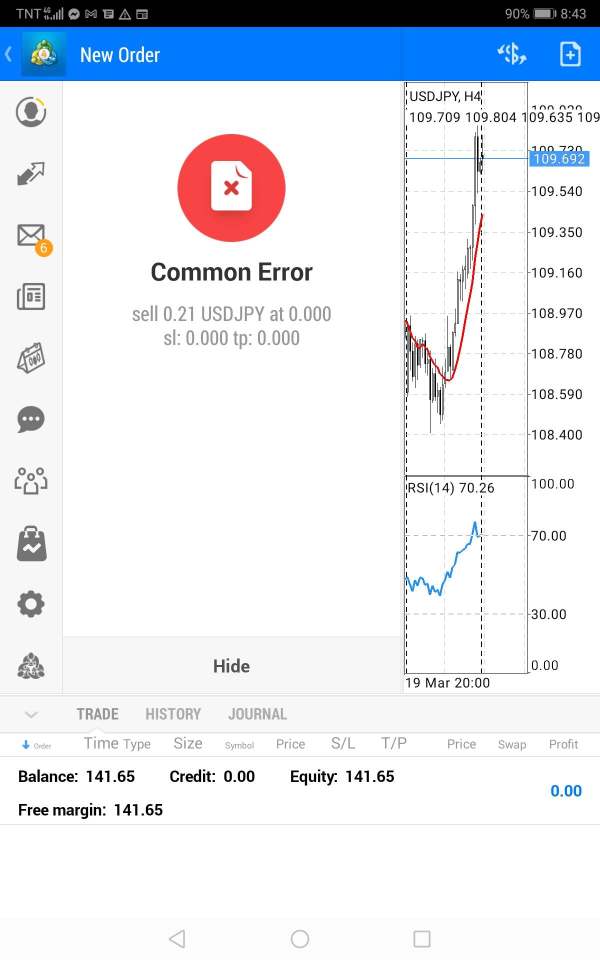Open the economic calendar icon in sidebar
This screenshot has width=600, height=960.
[x=31, y=358]
